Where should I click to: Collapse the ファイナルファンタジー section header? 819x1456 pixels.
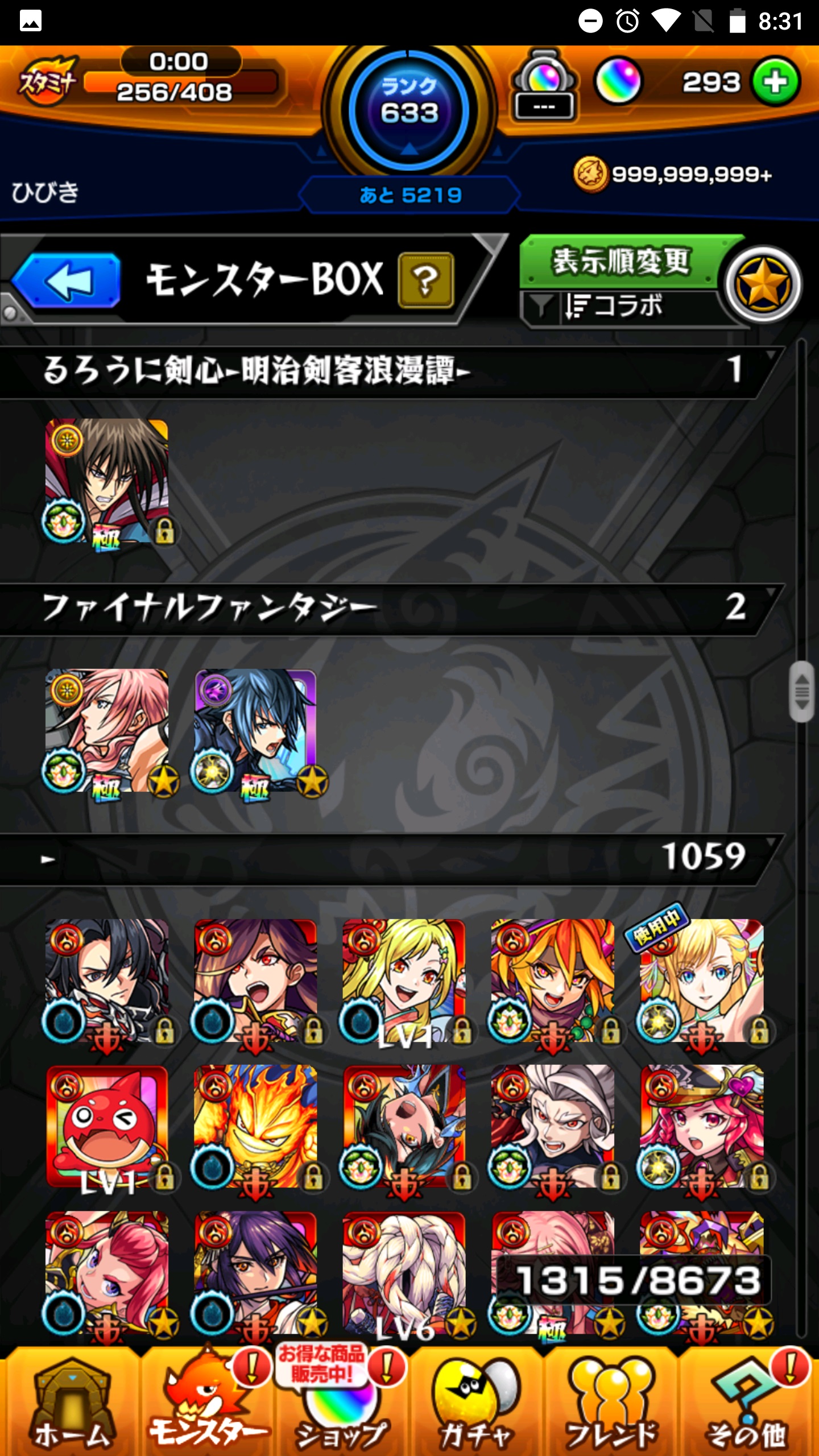[x=387, y=607]
